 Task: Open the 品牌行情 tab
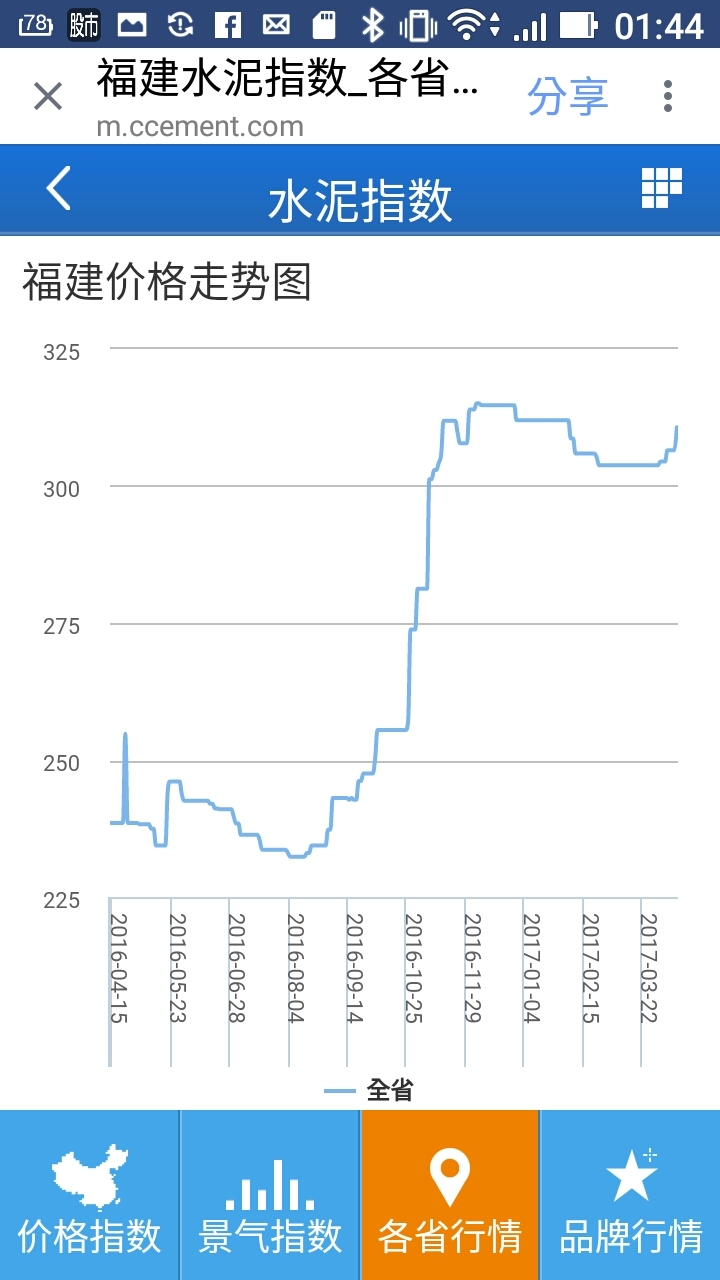[x=630, y=1195]
